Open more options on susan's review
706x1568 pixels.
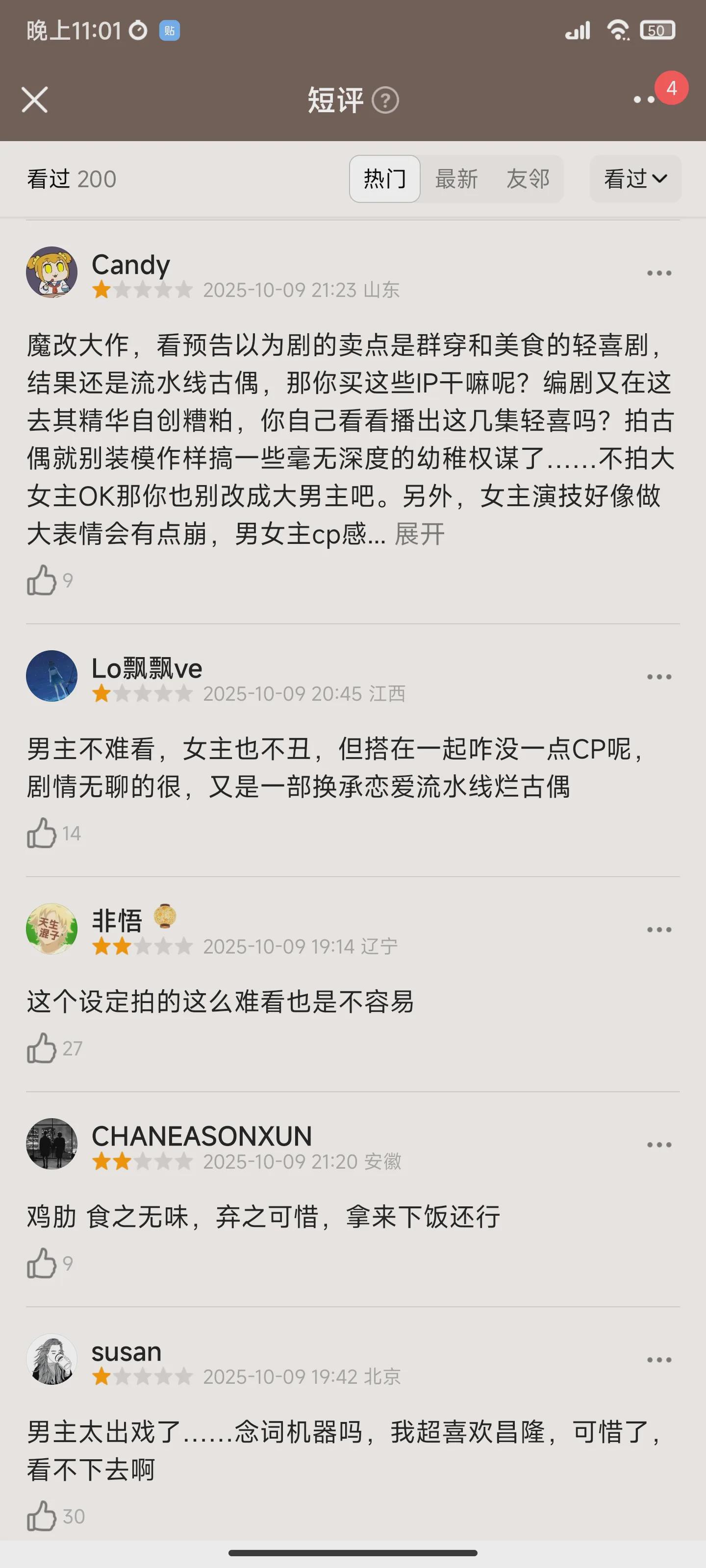pos(658,1360)
